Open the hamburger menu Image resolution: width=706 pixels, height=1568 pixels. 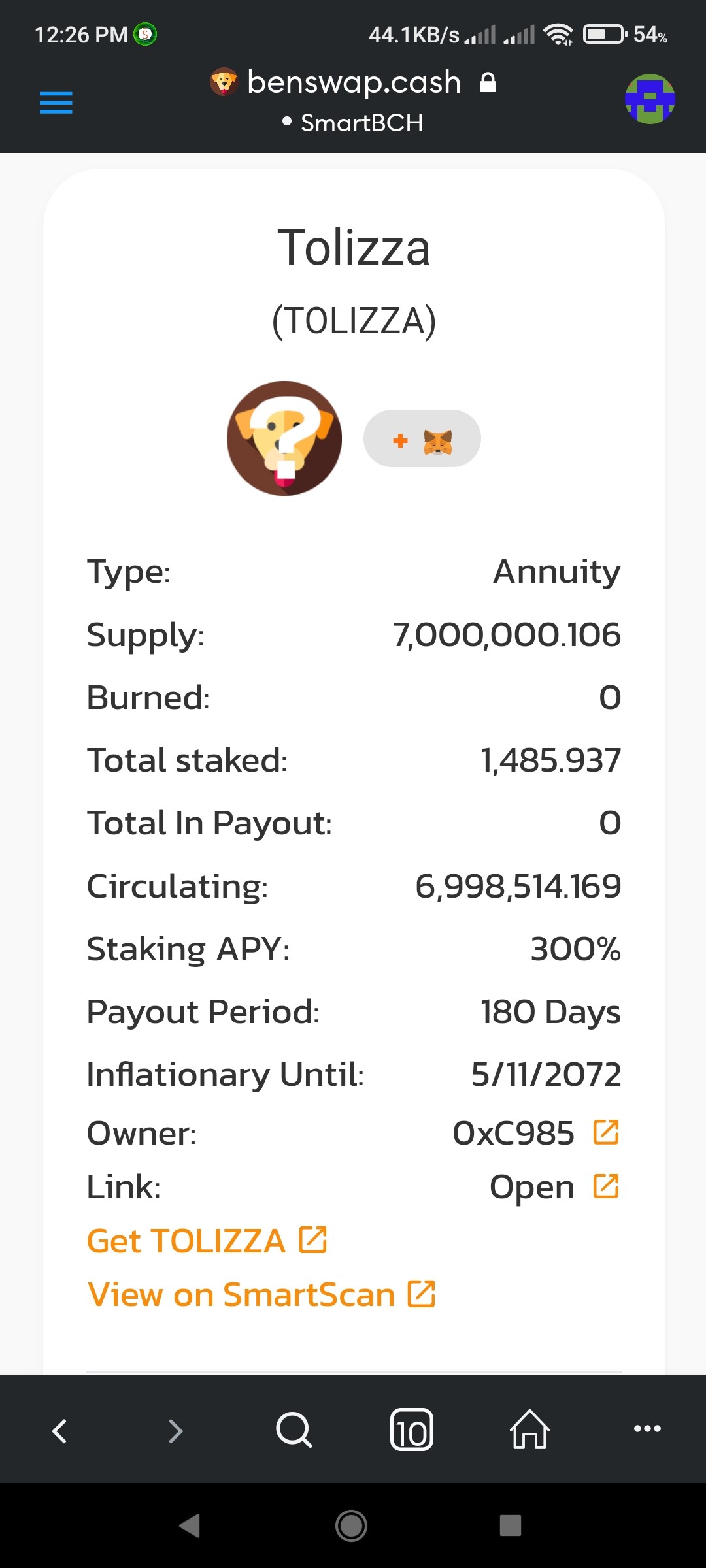[56, 103]
